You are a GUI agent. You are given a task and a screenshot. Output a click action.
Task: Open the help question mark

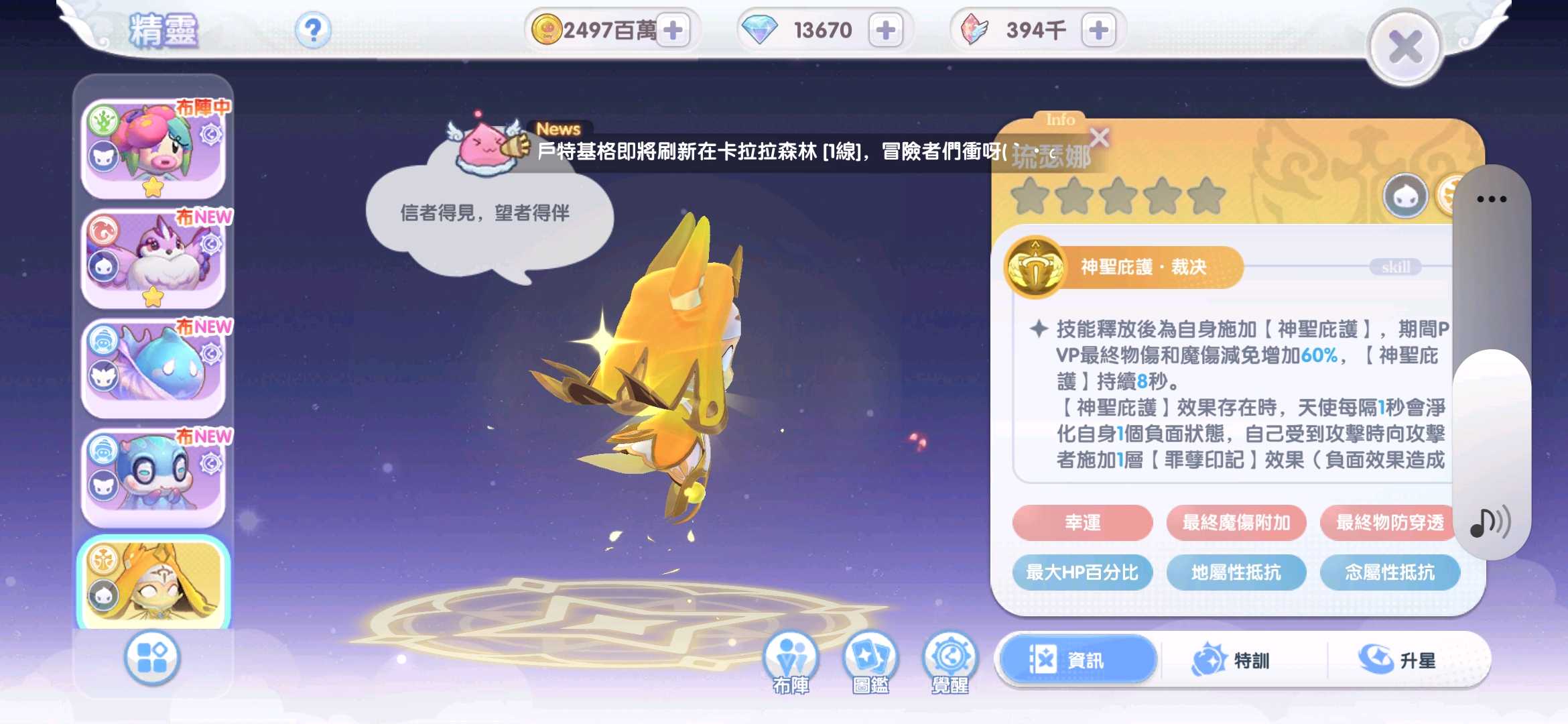(312, 29)
